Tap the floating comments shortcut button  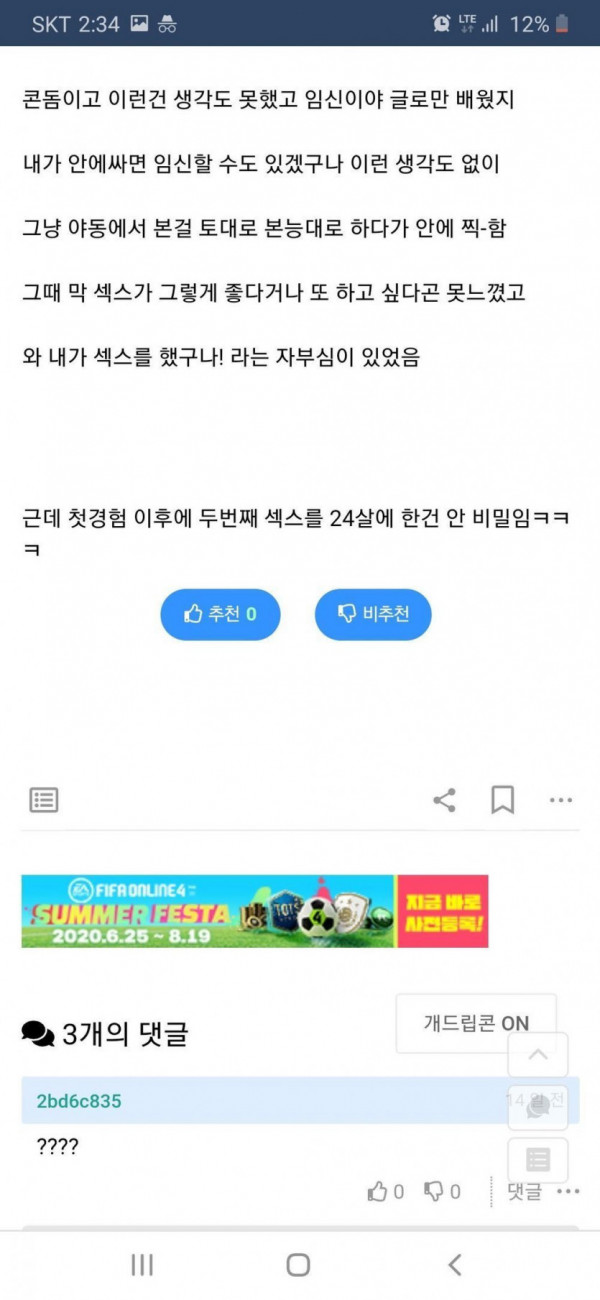(x=538, y=1107)
